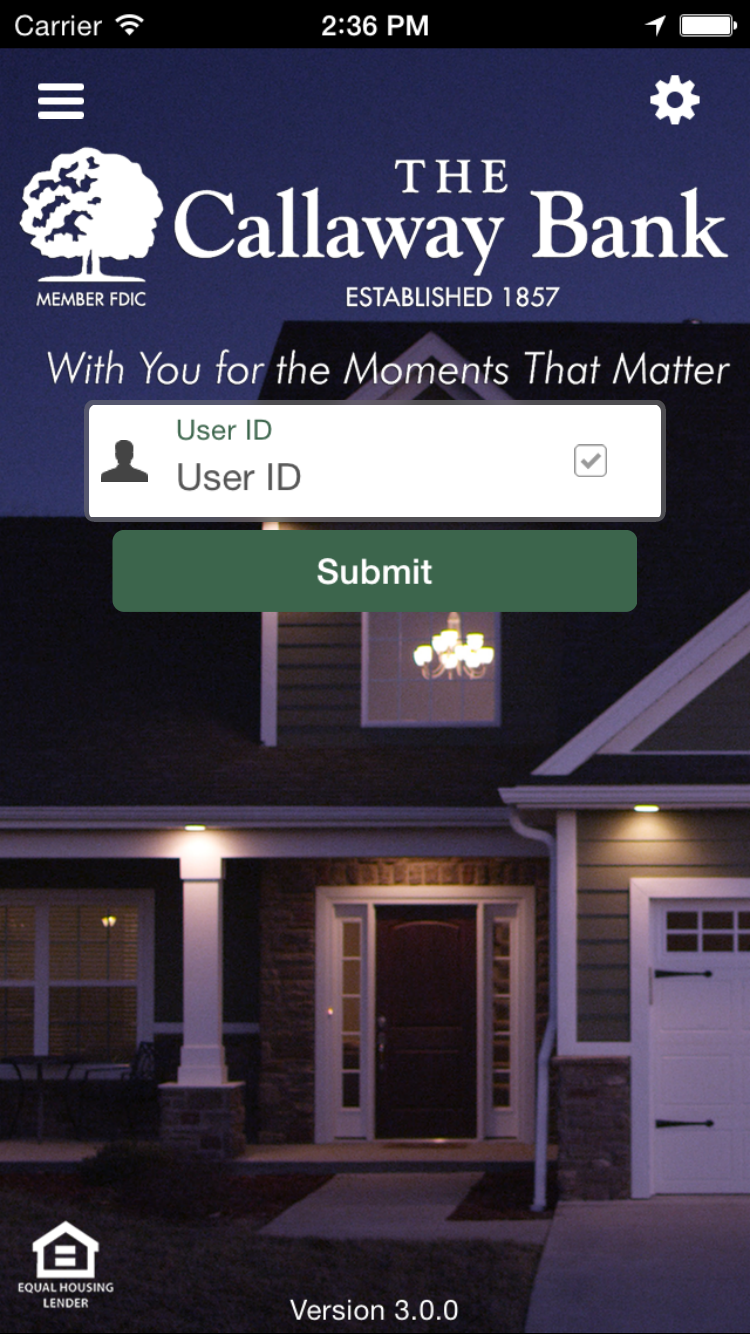Toggle the remember User ID checkbox

[590, 461]
